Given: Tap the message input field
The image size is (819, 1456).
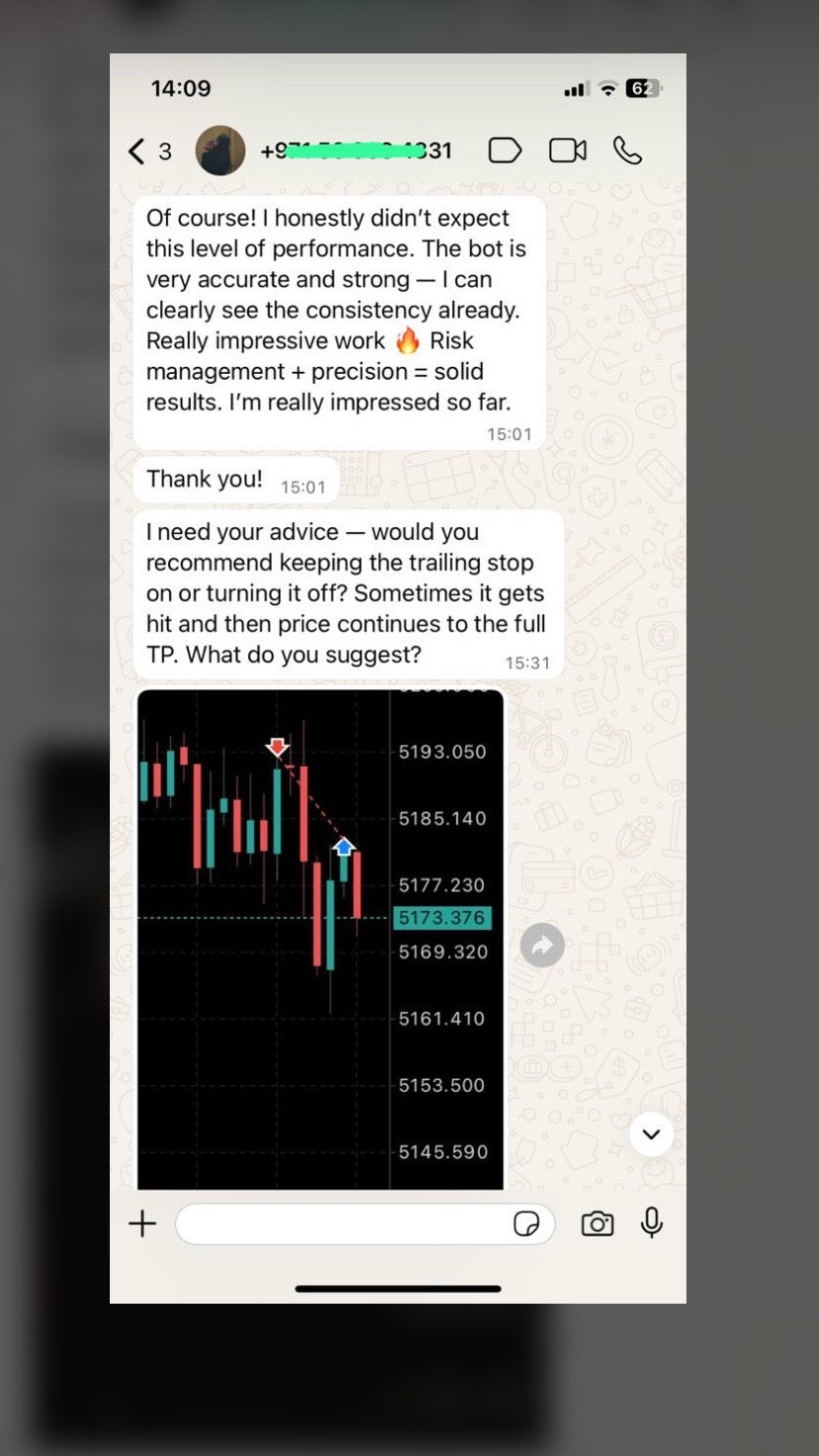Looking at the screenshot, I should 341,1224.
